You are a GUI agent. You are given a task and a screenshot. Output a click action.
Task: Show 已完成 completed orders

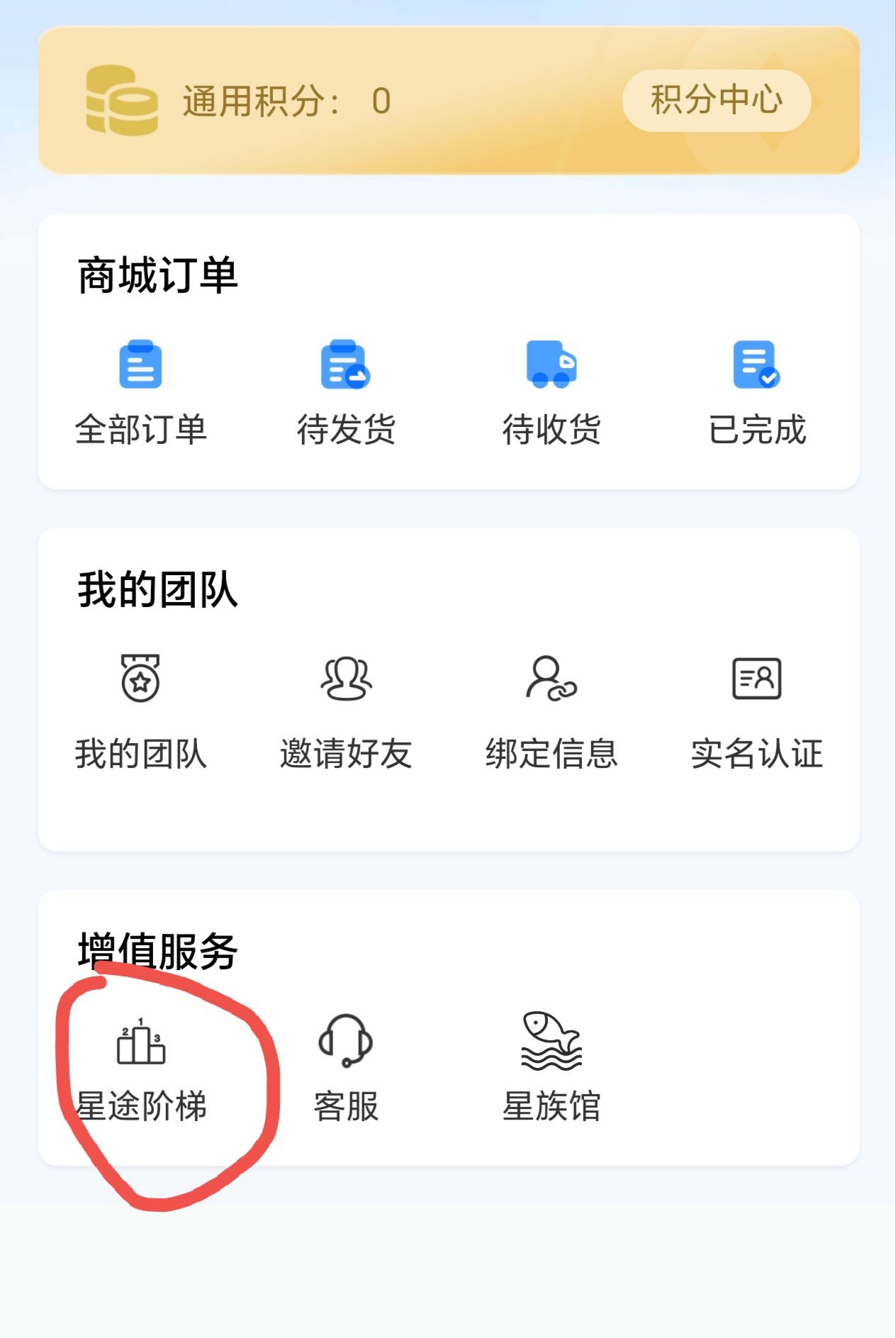[756, 391]
